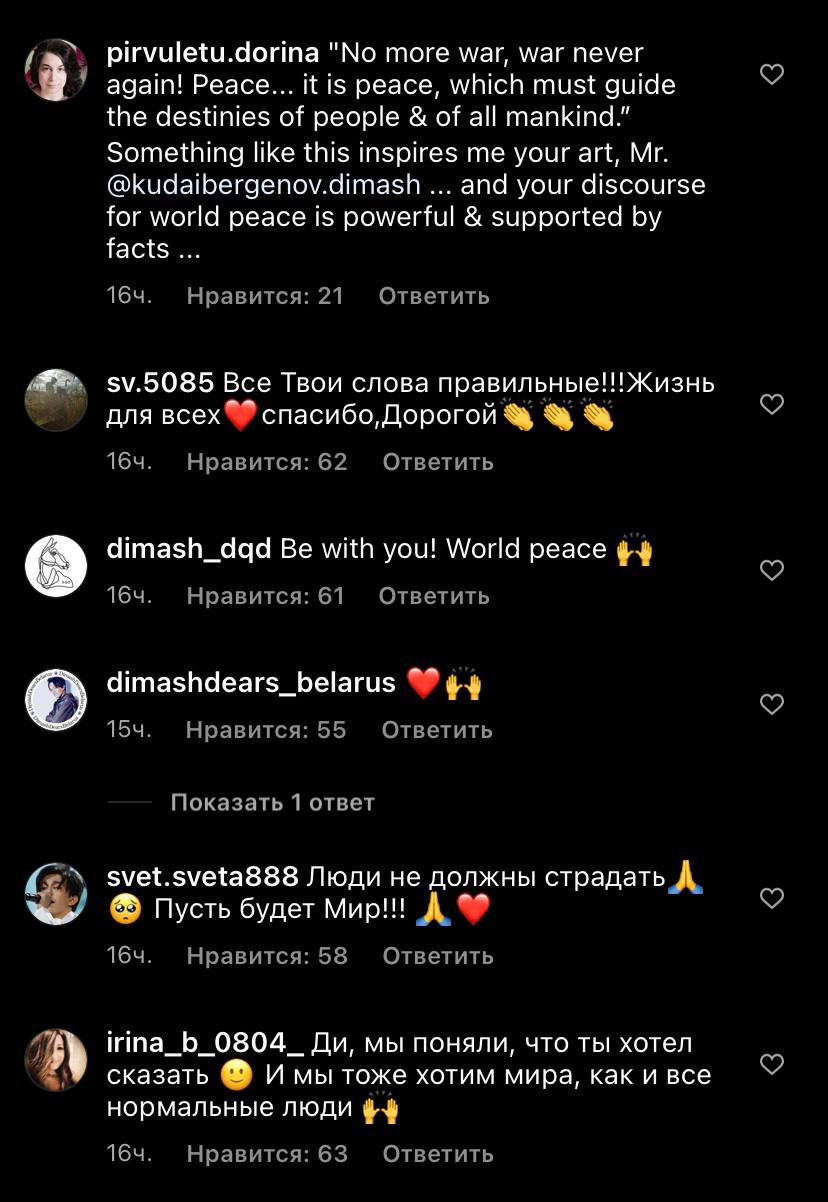This screenshot has height=1202, width=828.
Task: Like the comment from dimash_dqd
Action: (772, 570)
